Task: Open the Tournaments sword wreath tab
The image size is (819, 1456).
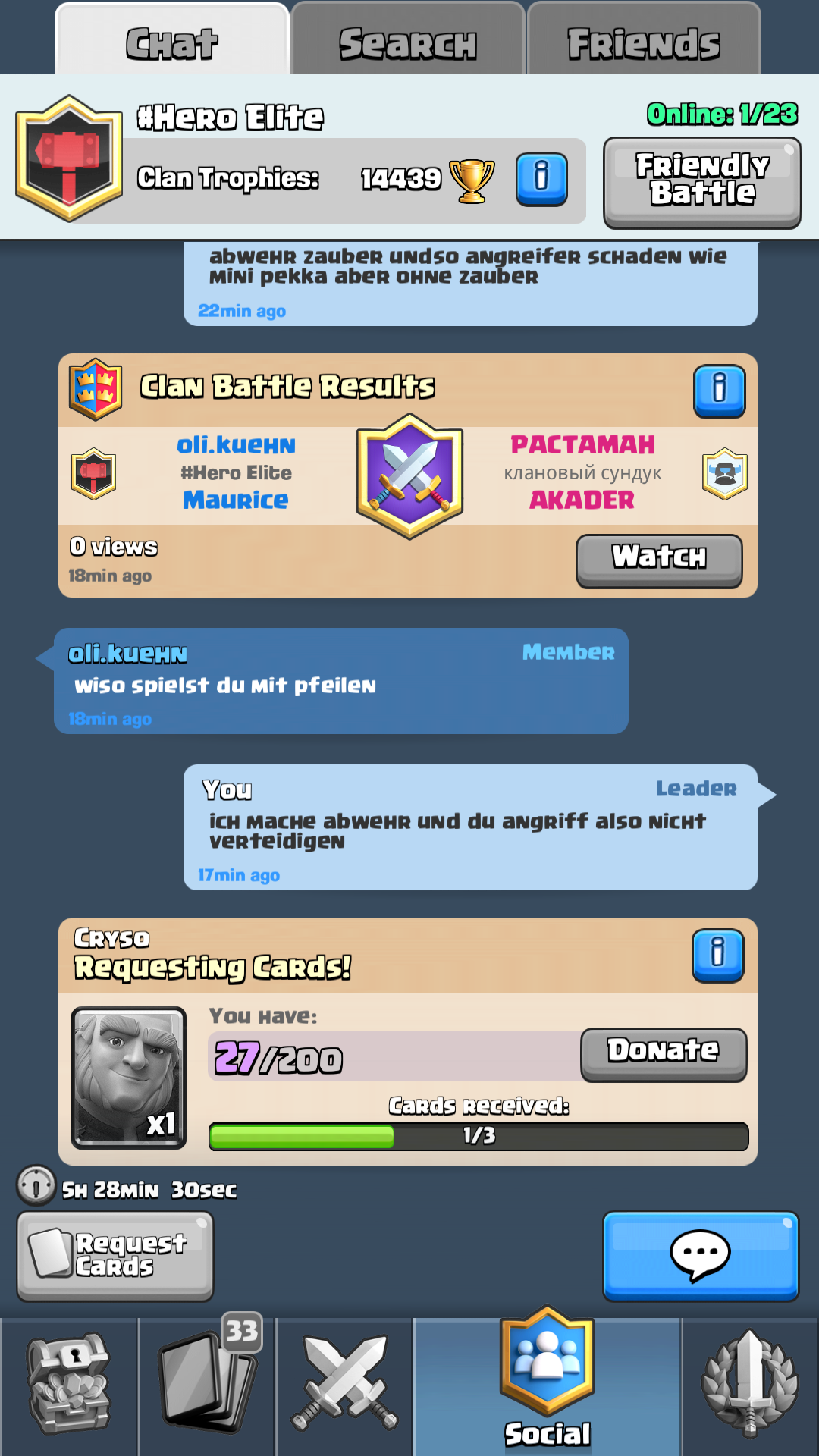Action: coord(749,1384)
